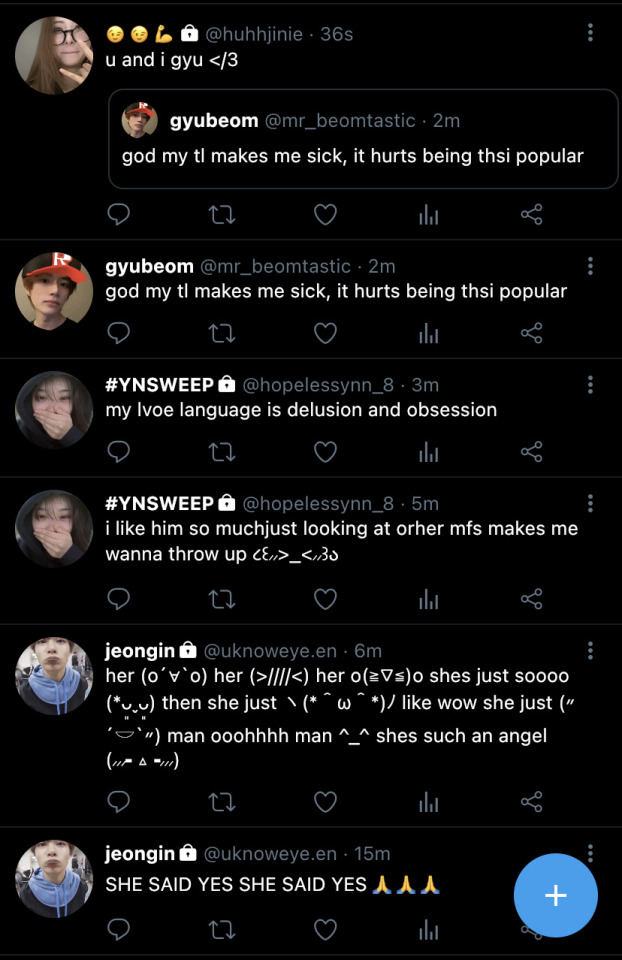Reply to gyubeom's standalone tweet about being popular
622x960 pixels.
tap(118, 333)
